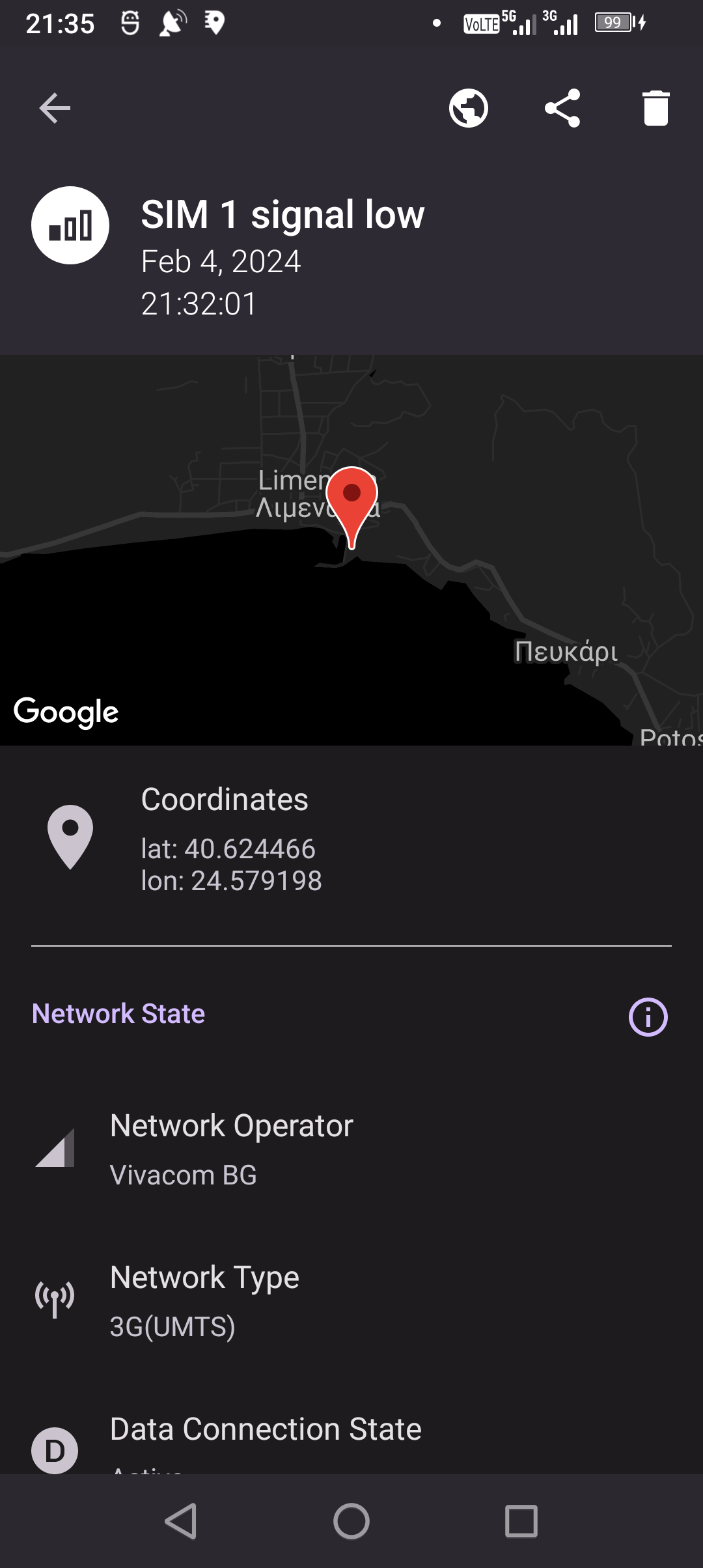
Task: Delete this signal event record
Action: (655, 108)
